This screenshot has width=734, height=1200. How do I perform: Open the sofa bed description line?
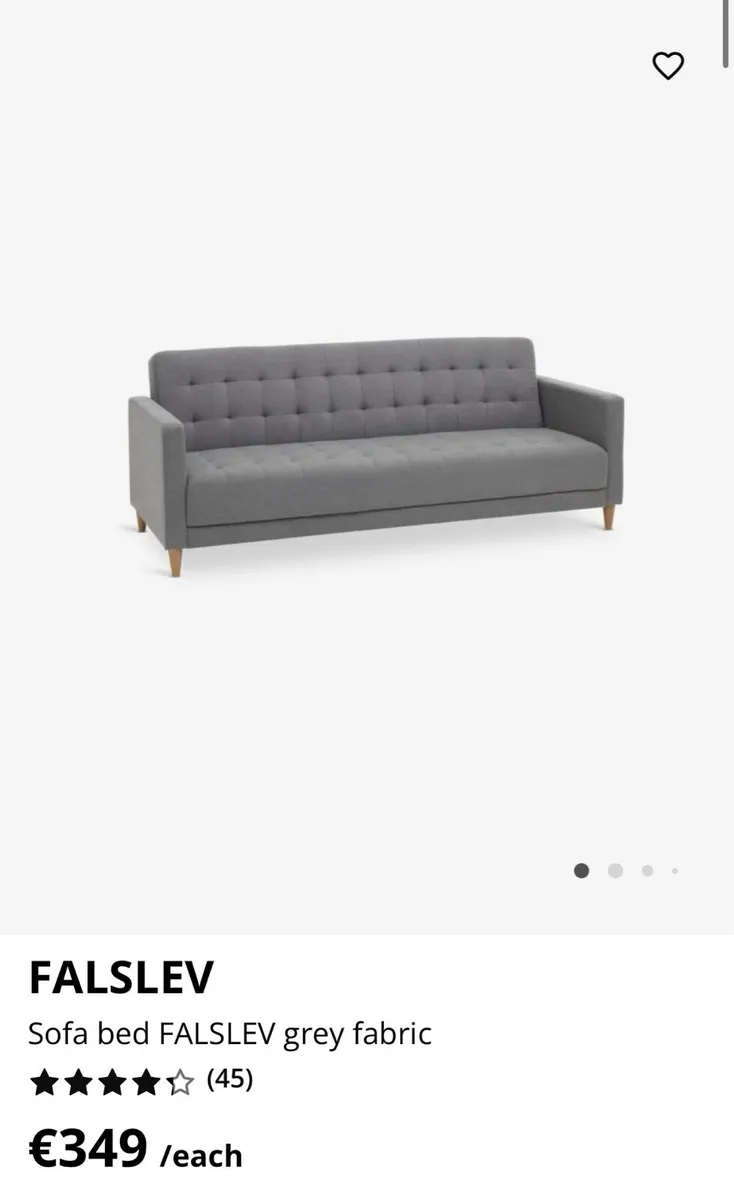coord(231,1034)
